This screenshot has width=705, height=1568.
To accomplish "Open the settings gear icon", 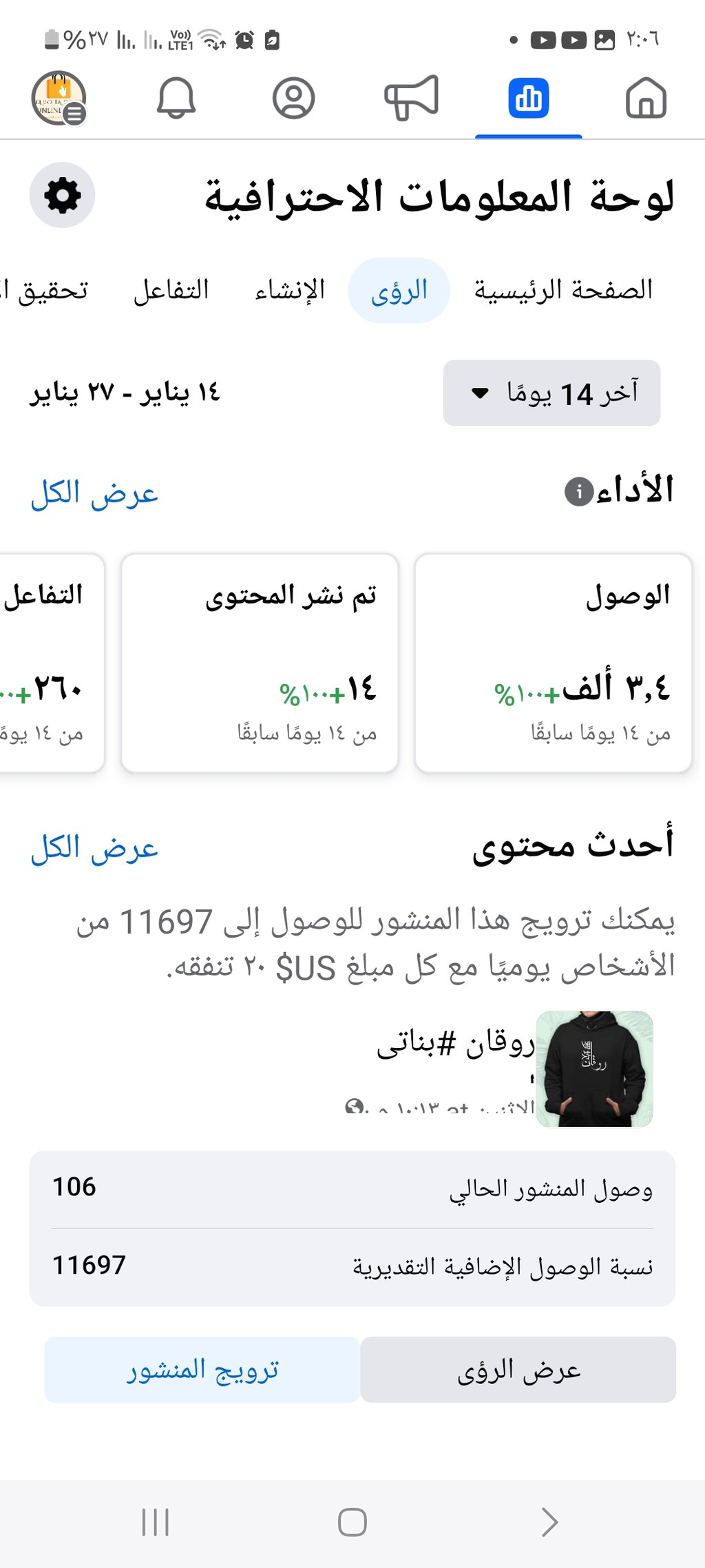I will point(62,195).
